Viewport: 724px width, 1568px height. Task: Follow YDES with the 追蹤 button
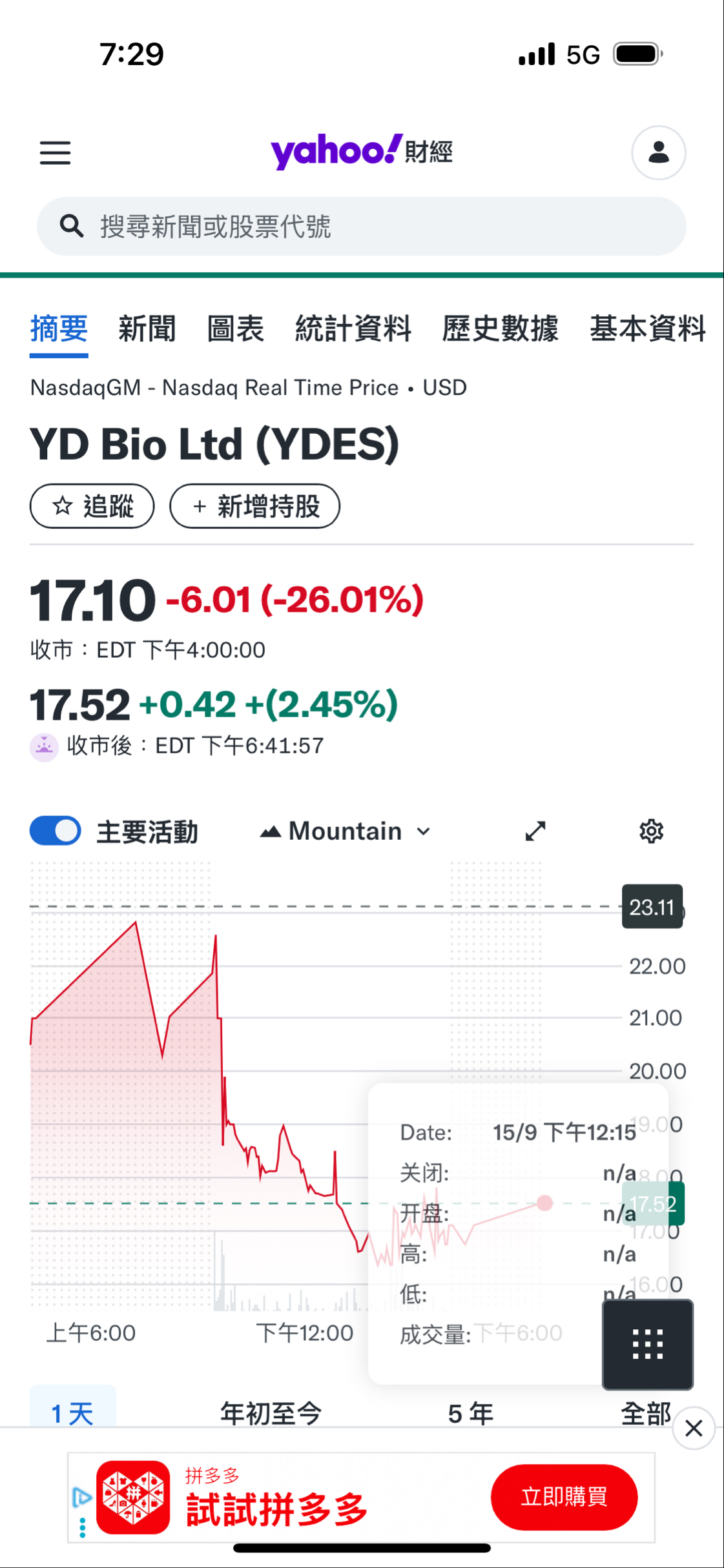(x=92, y=506)
